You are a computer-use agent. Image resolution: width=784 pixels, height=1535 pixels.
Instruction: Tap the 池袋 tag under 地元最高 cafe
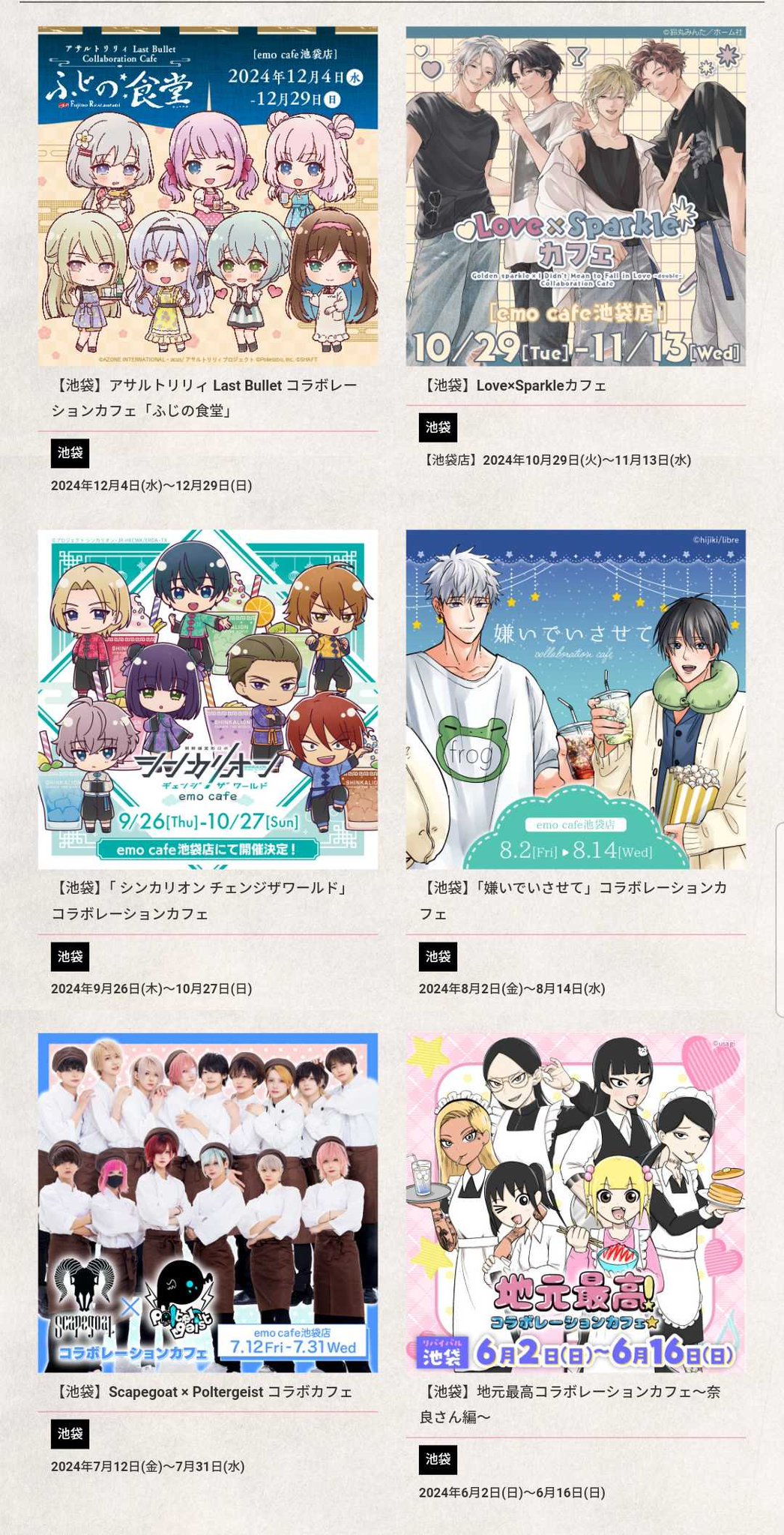pyautogui.click(x=438, y=1459)
